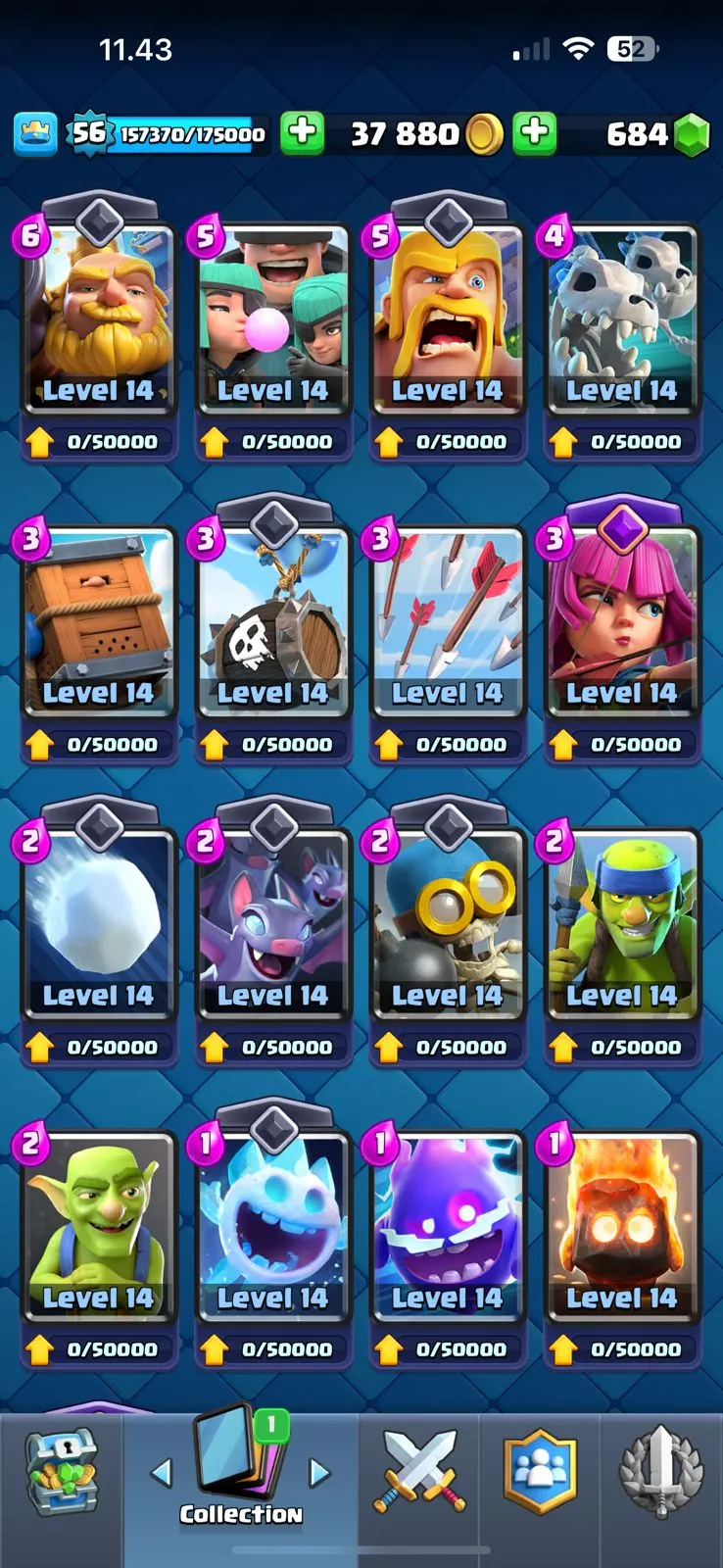723x1568 pixels.
Task: Open the crown level badge icon
Action: 35,134
